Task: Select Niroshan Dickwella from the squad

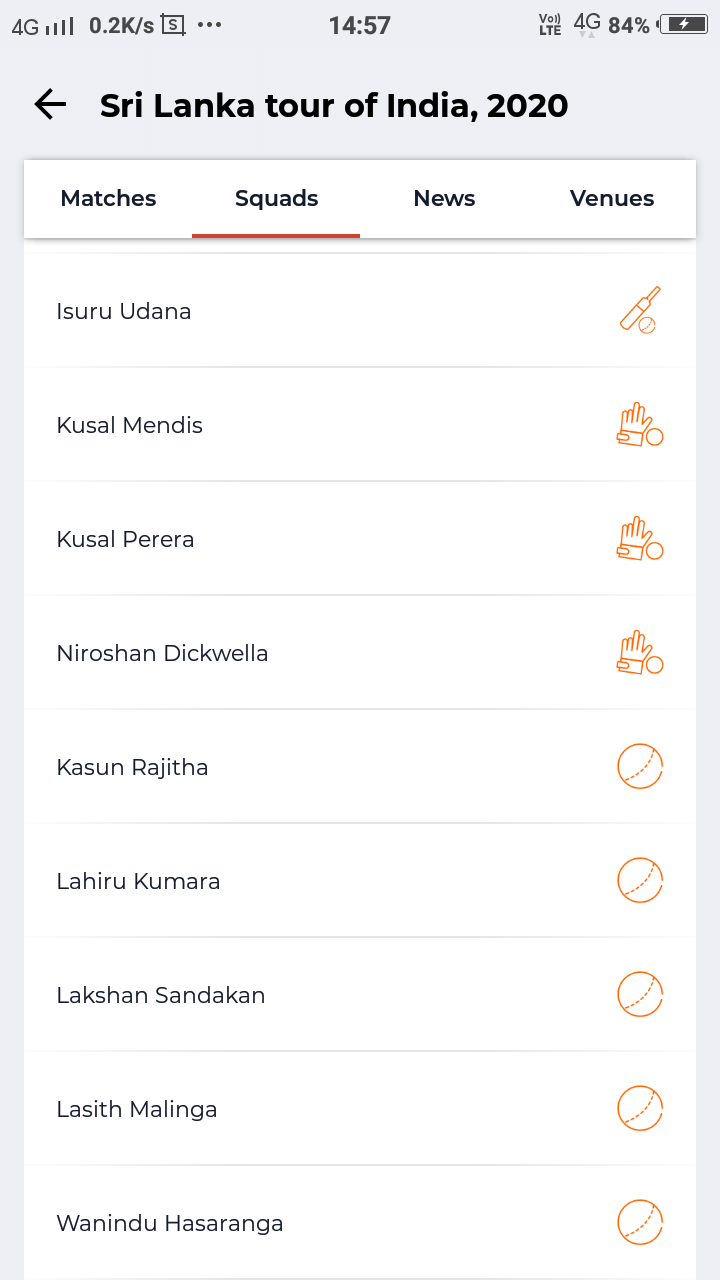Action: click(x=163, y=653)
